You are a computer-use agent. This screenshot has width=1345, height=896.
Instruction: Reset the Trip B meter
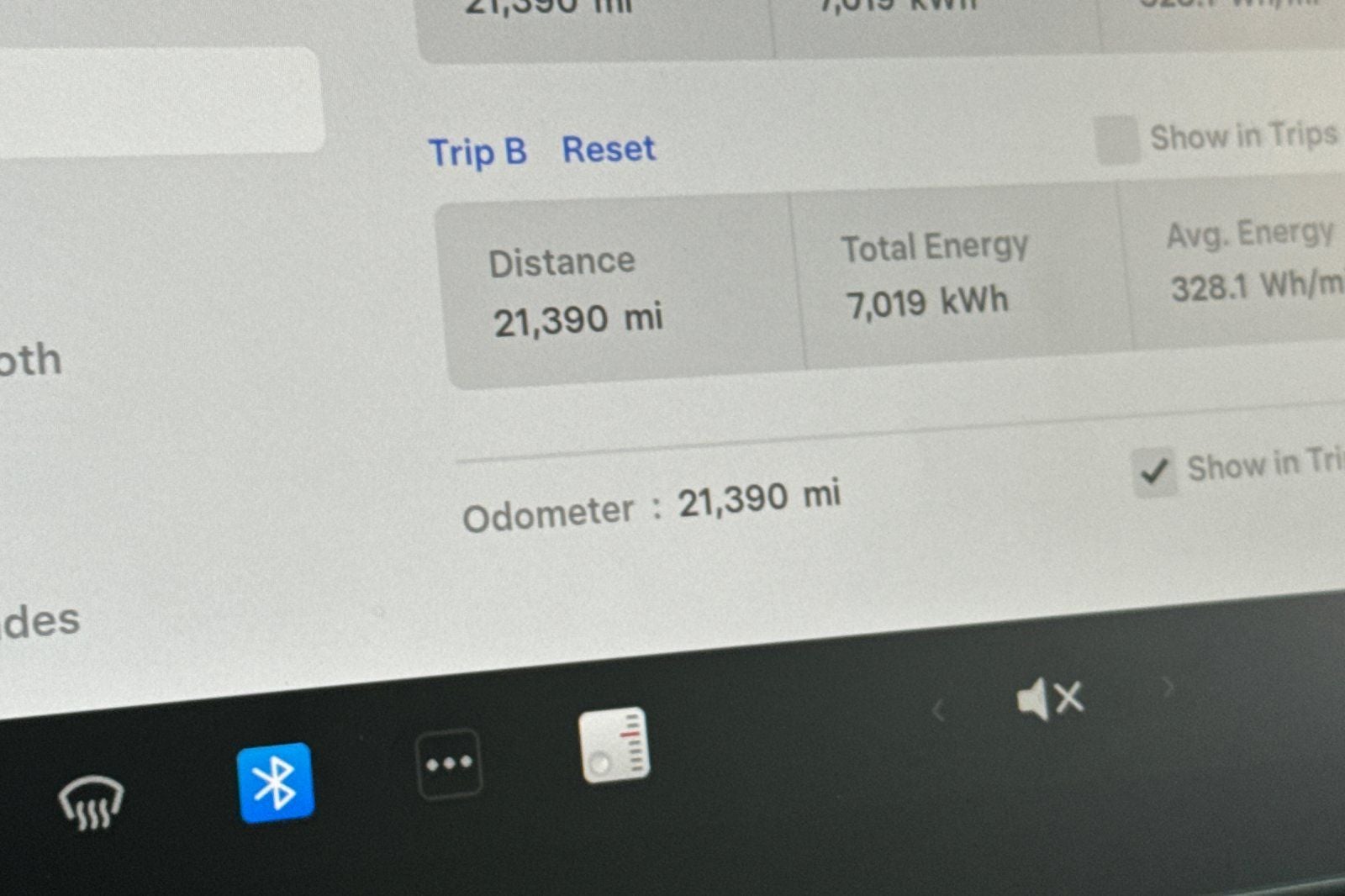608,150
